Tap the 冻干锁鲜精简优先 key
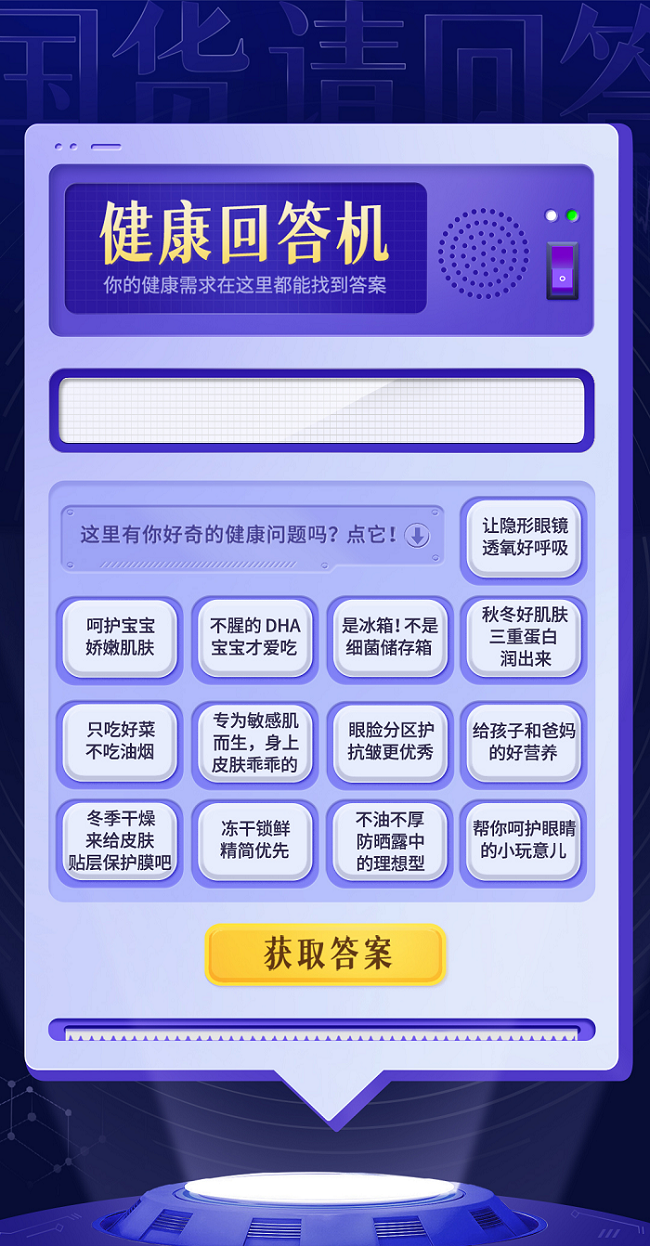650x1246 pixels. tap(255, 840)
